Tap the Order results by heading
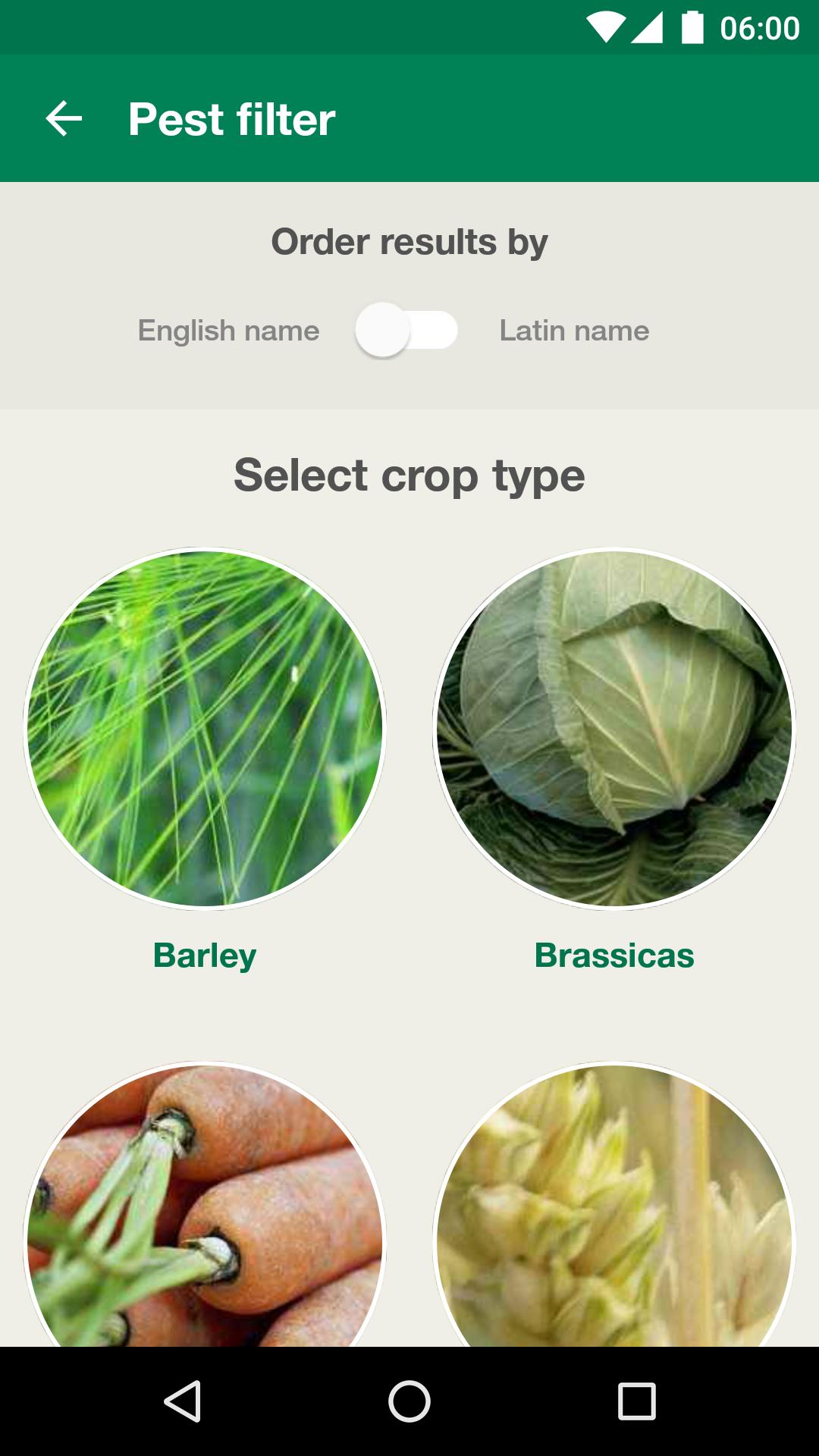This screenshot has height=1456, width=819. (x=409, y=241)
